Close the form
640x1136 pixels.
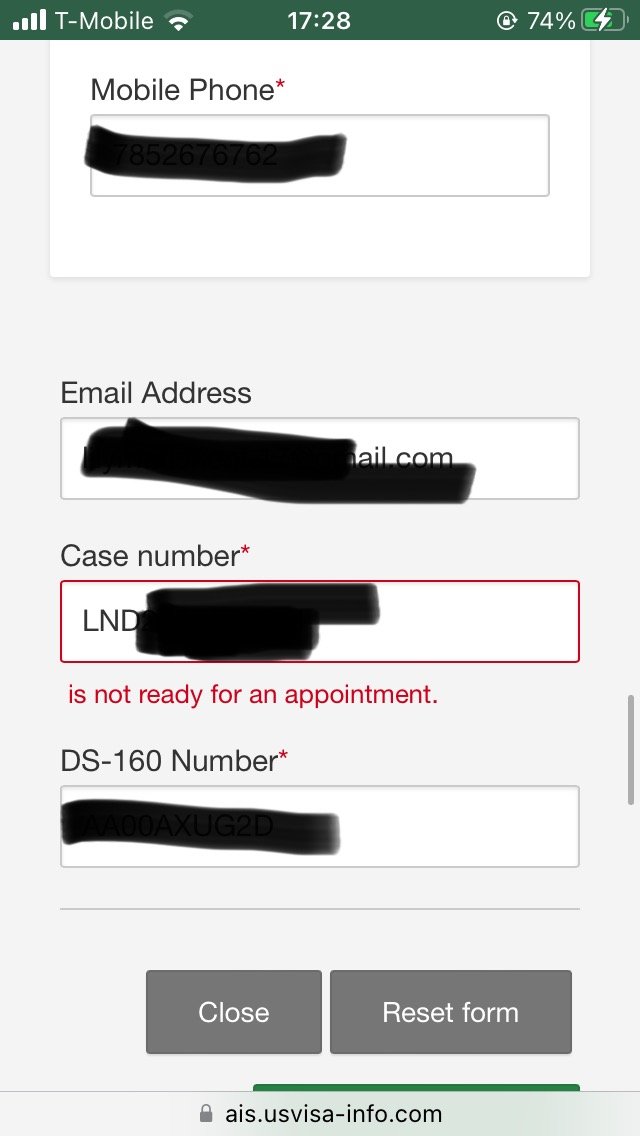click(233, 1012)
